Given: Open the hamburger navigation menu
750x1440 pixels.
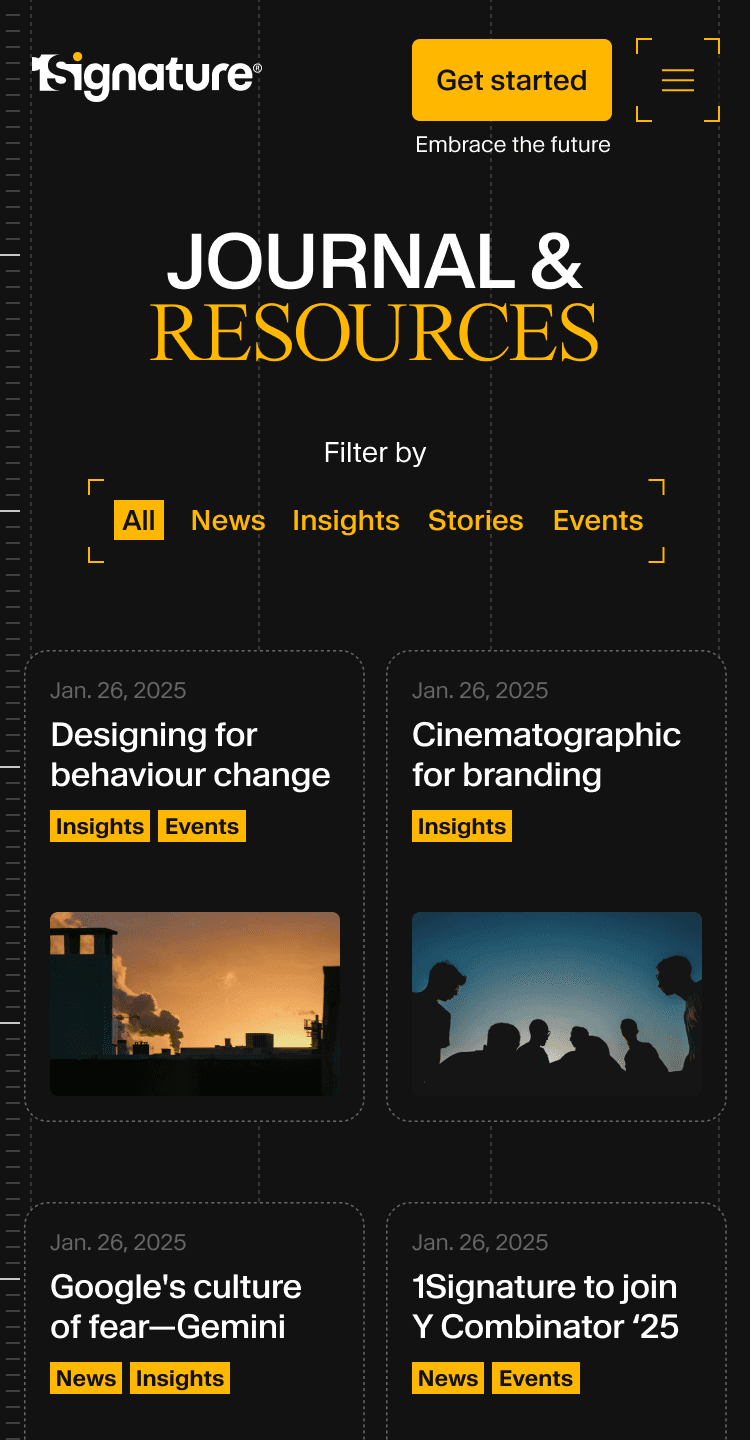Looking at the screenshot, I should click(677, 81).
